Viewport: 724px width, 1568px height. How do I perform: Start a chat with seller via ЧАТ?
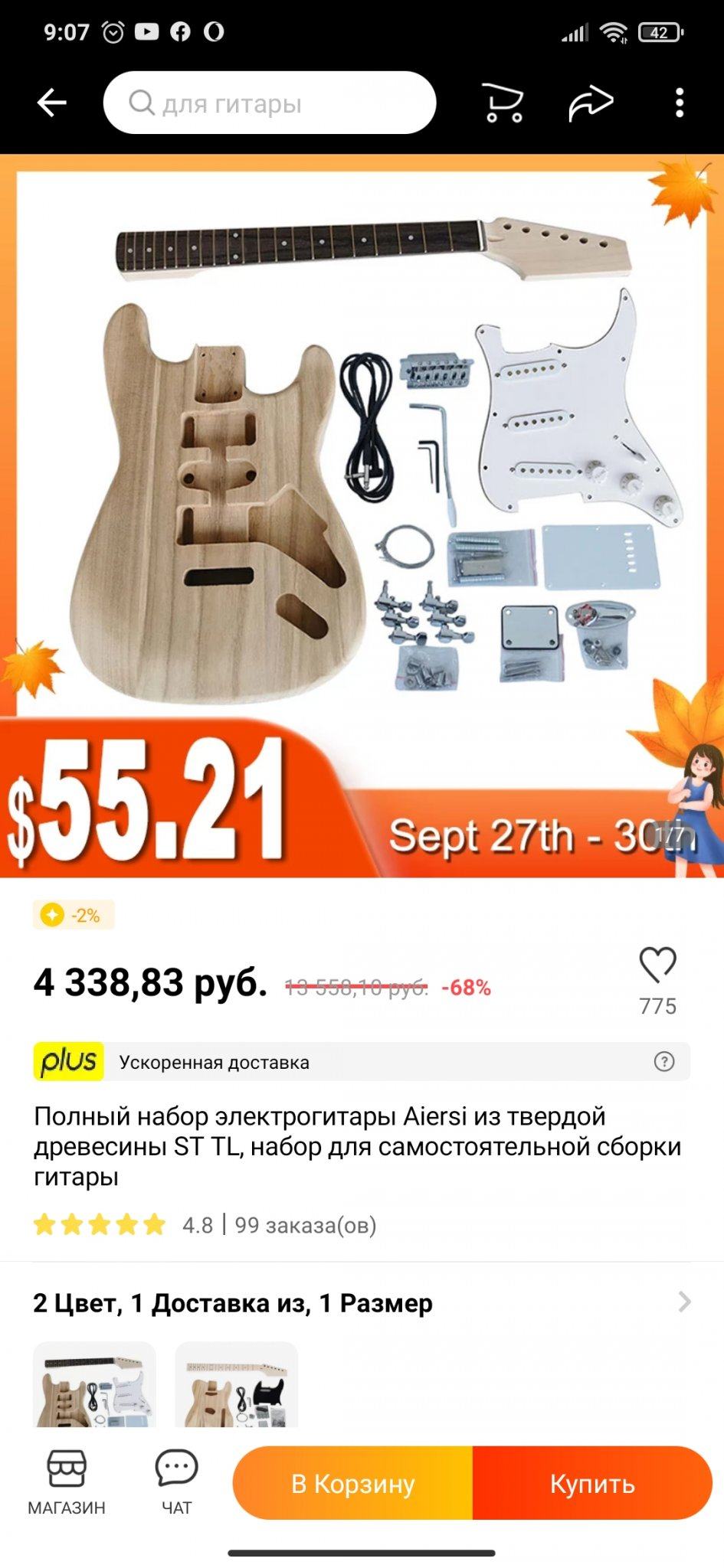[176, 1481]
